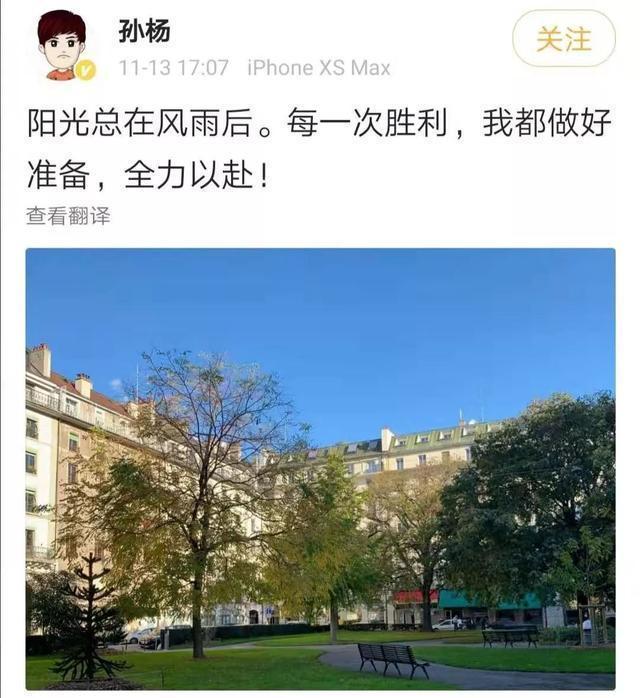Screen dimensions: 640x698
Task: Open the 孙杨 username profile link
Action: pyautogui.click(x=144, y=30)
